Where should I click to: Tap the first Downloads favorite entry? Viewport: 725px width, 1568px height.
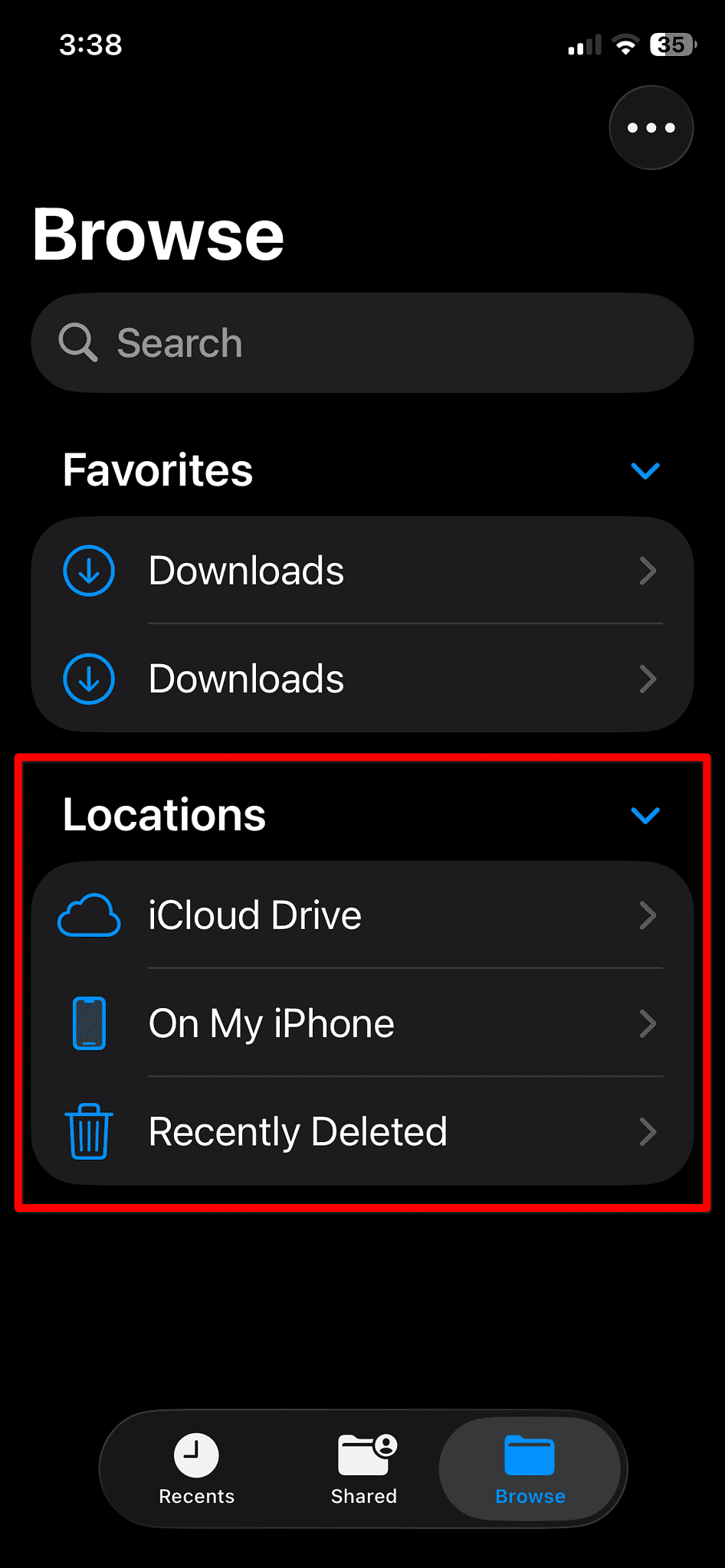(x=360, y=570)
